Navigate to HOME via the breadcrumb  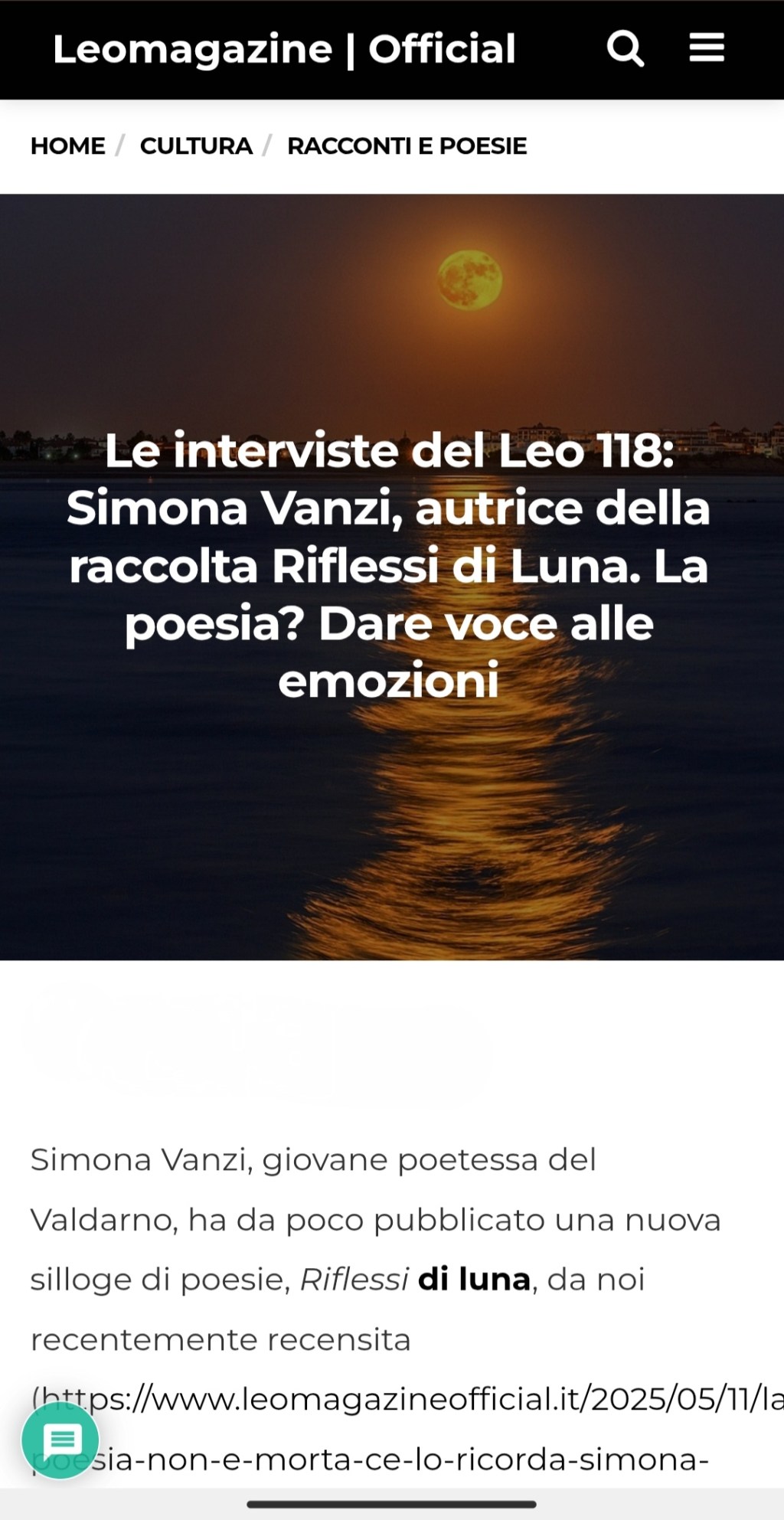(67, 145)
